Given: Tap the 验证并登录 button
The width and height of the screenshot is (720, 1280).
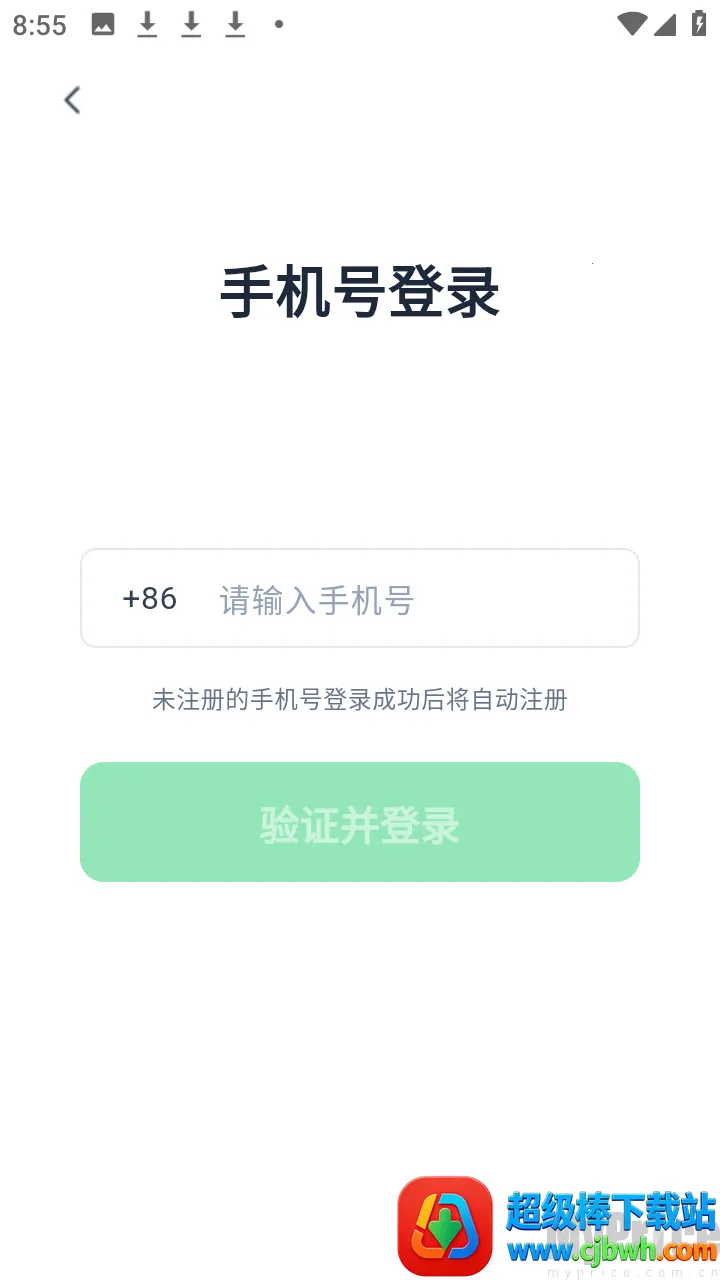Looking at the screenshot, I should point(360,822).
